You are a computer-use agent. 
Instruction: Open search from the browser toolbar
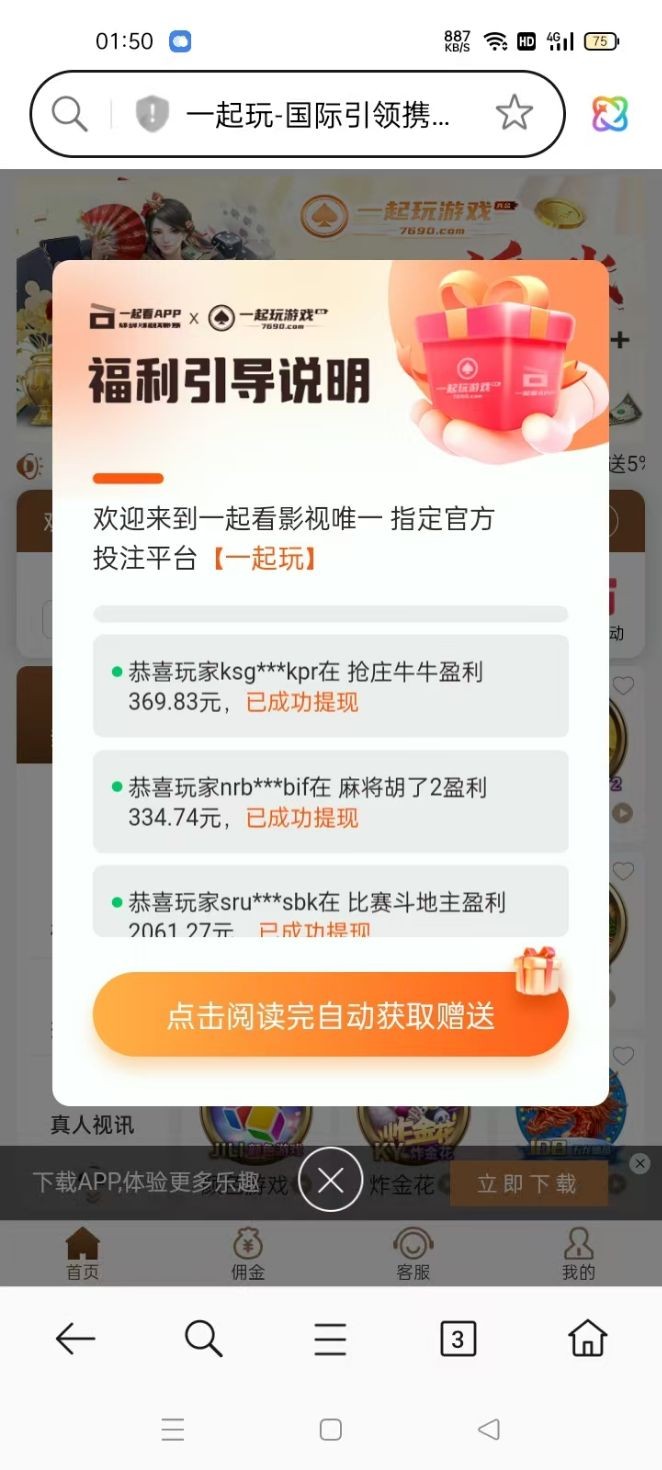203,1338
